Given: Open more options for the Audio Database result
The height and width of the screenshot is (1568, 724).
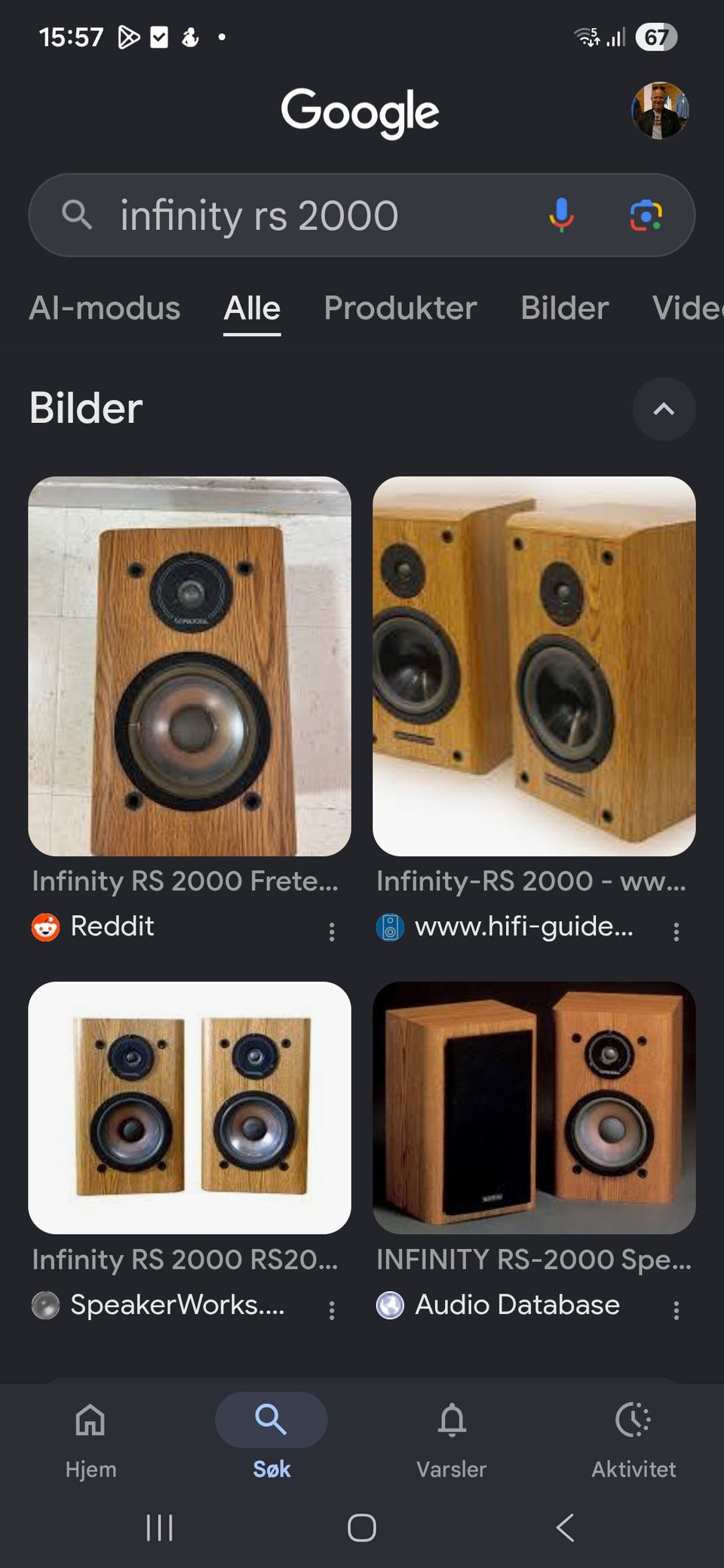Looking at the screenshot, I should pyautogui.click(x=676, y=1311).
